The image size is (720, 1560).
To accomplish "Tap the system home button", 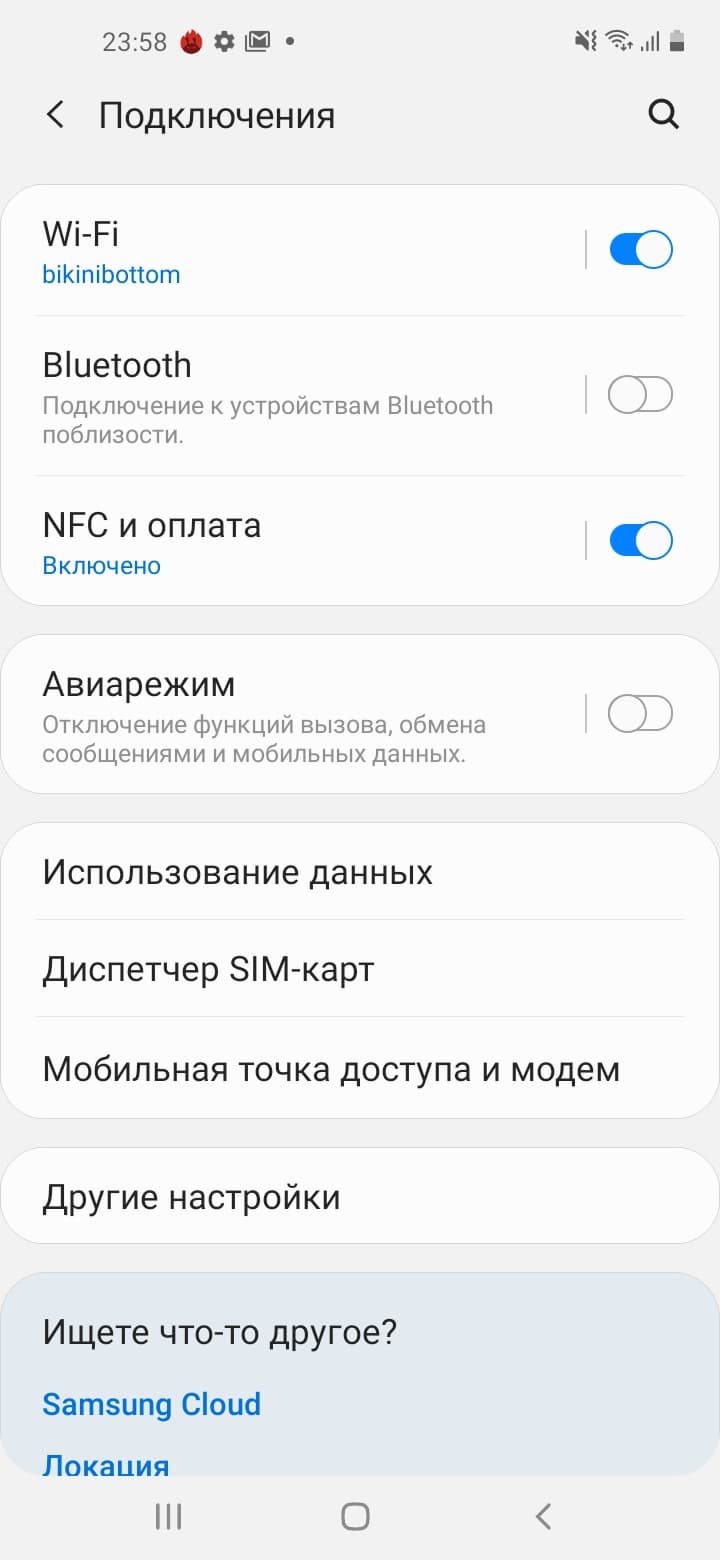I will (x=355, y=1516).
